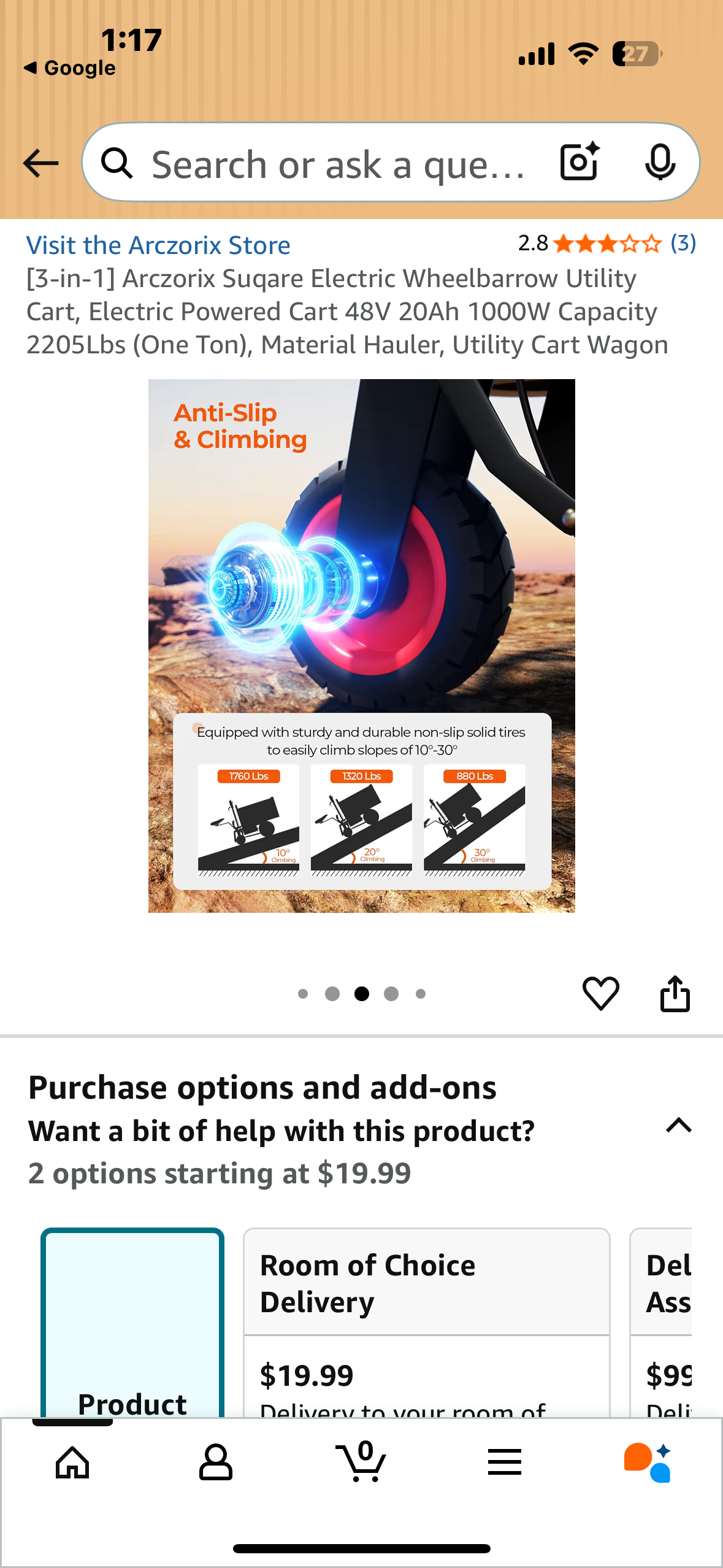The height and width of the screenshot is (1568, 723).
Task: Open the 2.8 star ratings and reviews
Action: tap(606, 244)
